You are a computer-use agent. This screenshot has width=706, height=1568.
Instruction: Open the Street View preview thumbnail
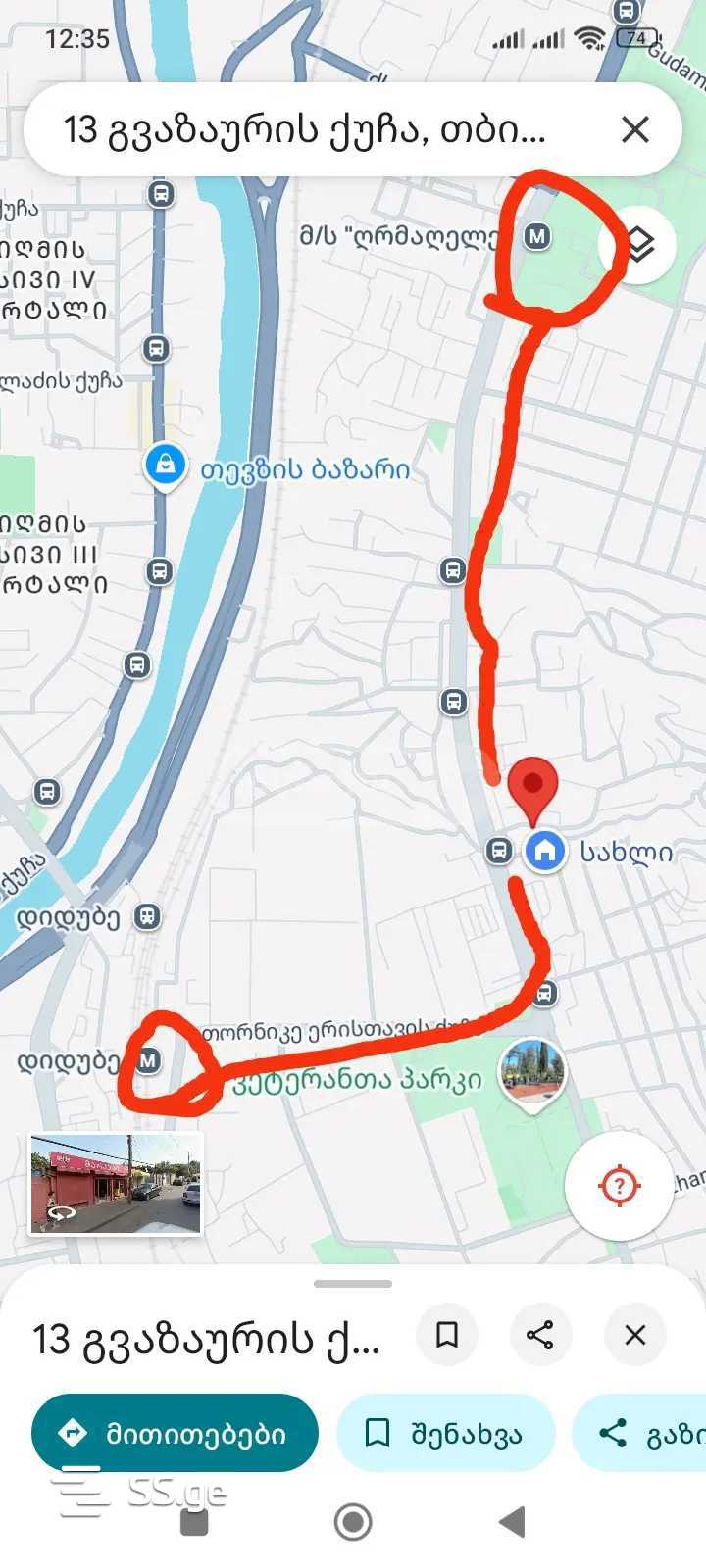point(116,1183)
